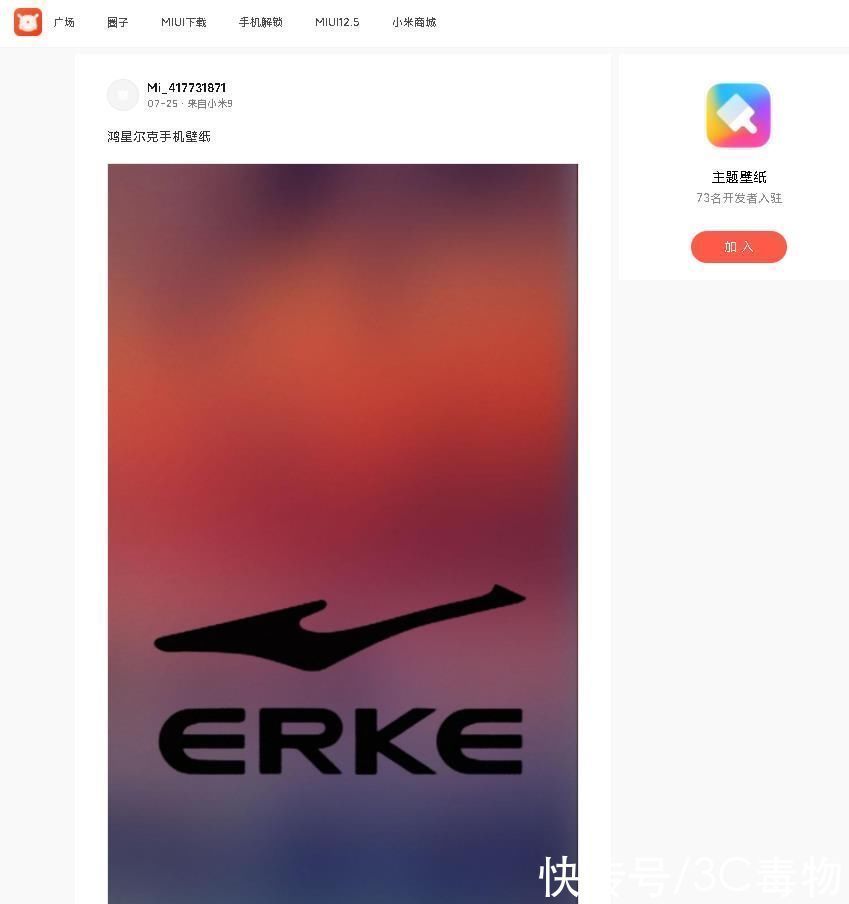849x904 pixels.
Task: Open the 手机解锁 page
Action: pyautogui.click(x=261, y=21)
